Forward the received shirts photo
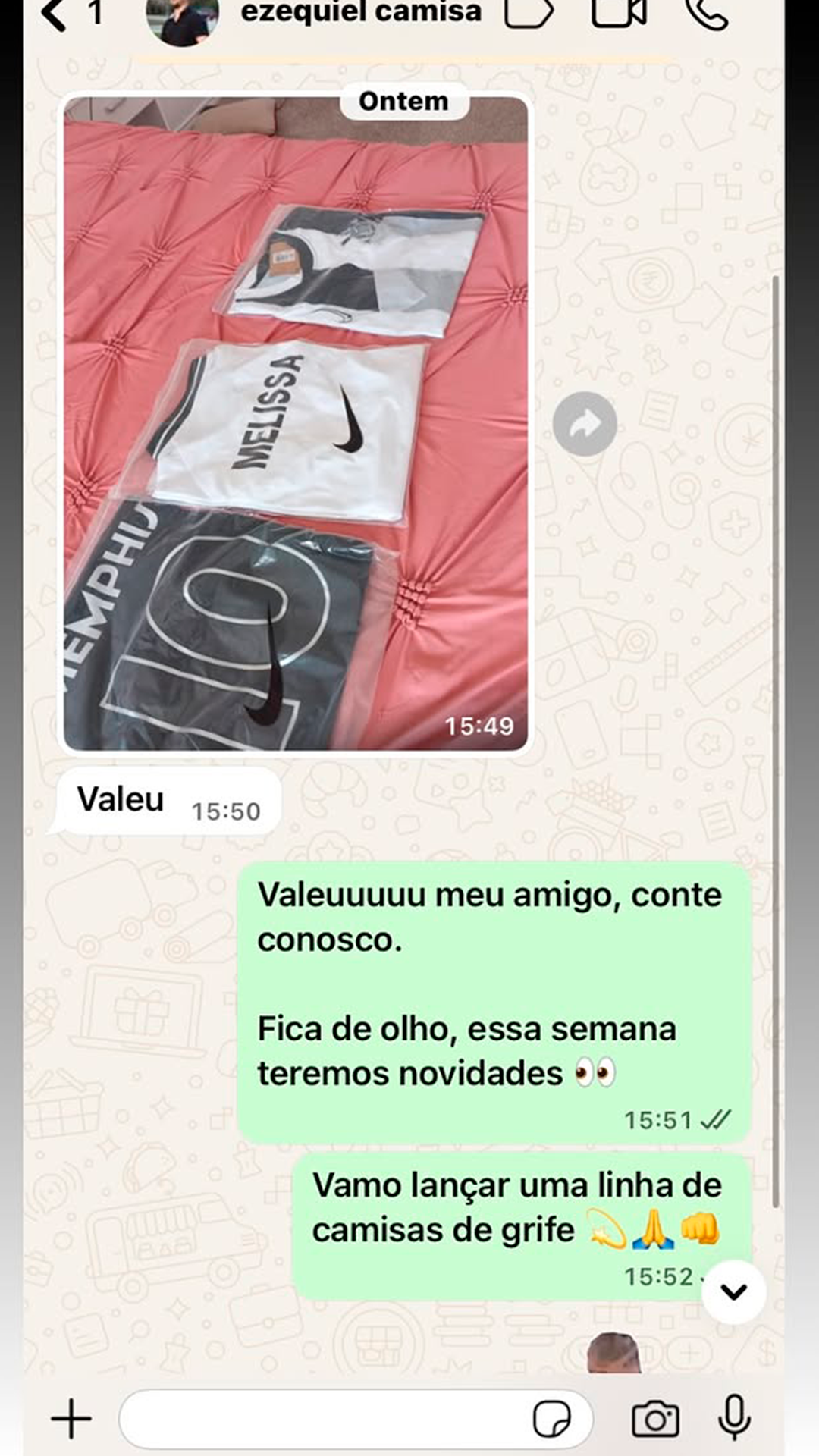819x1456 pixels. [x=585, y=424]
